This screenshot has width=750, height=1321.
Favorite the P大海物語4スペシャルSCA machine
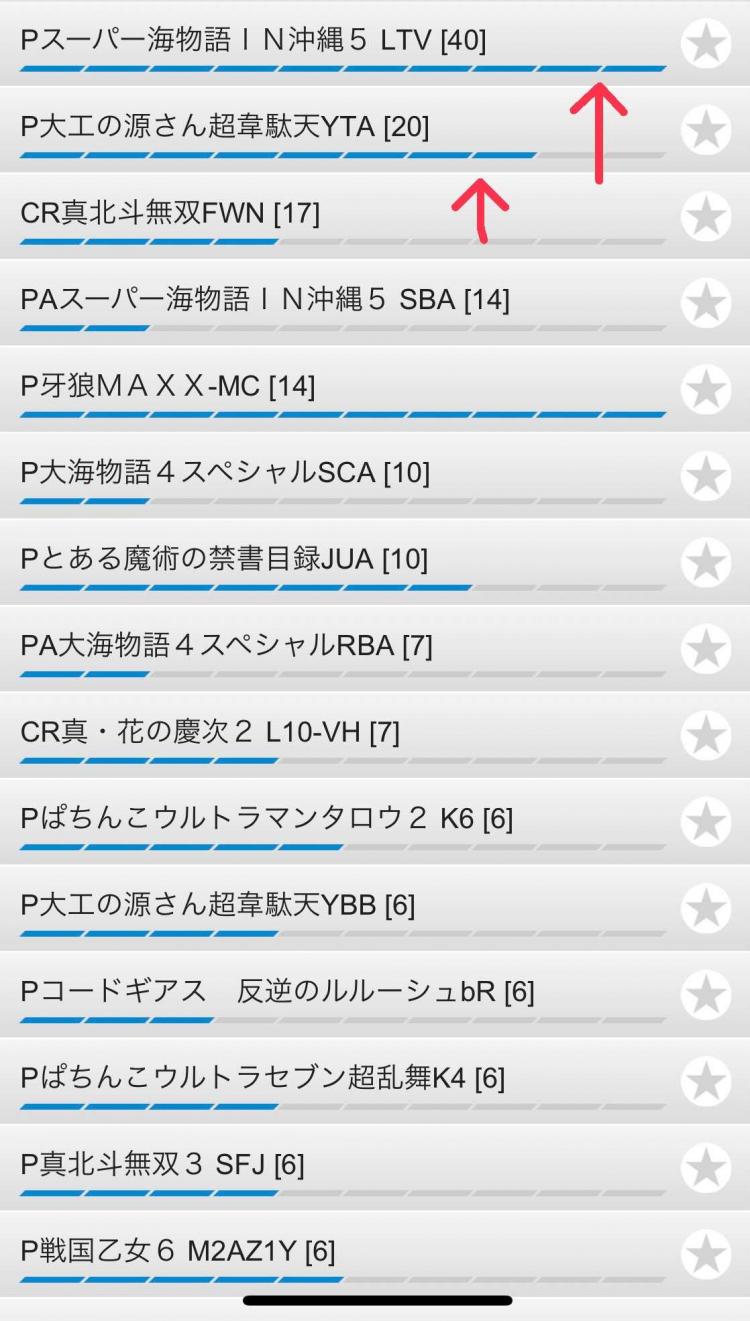[706, 476]
